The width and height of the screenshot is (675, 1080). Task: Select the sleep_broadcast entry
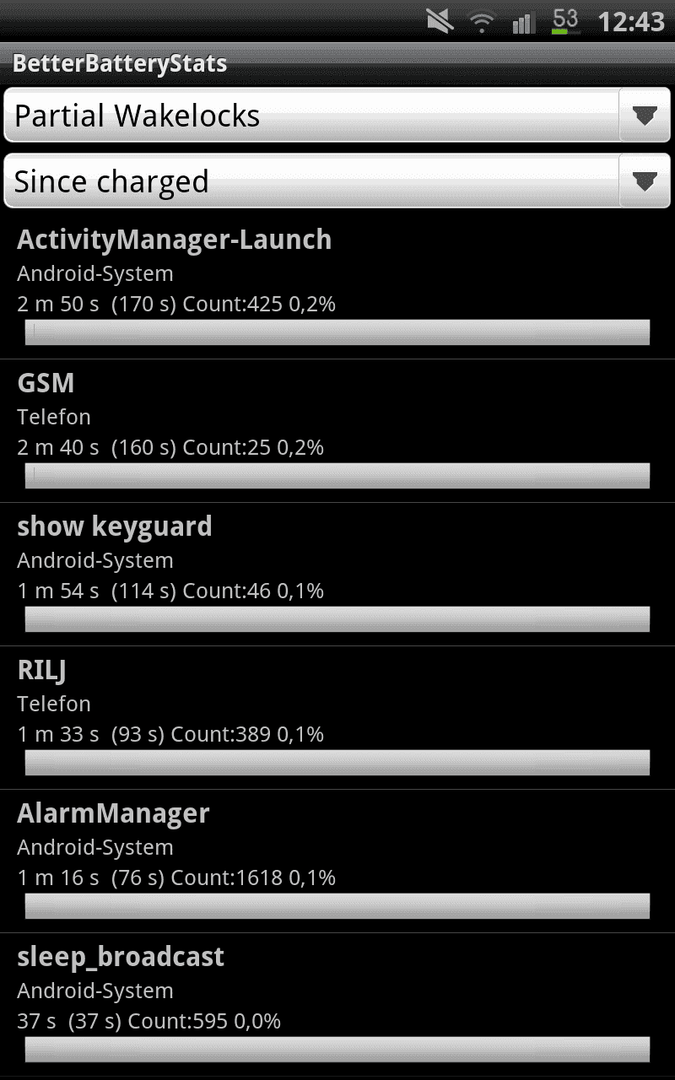click(x=338, y=1004)
